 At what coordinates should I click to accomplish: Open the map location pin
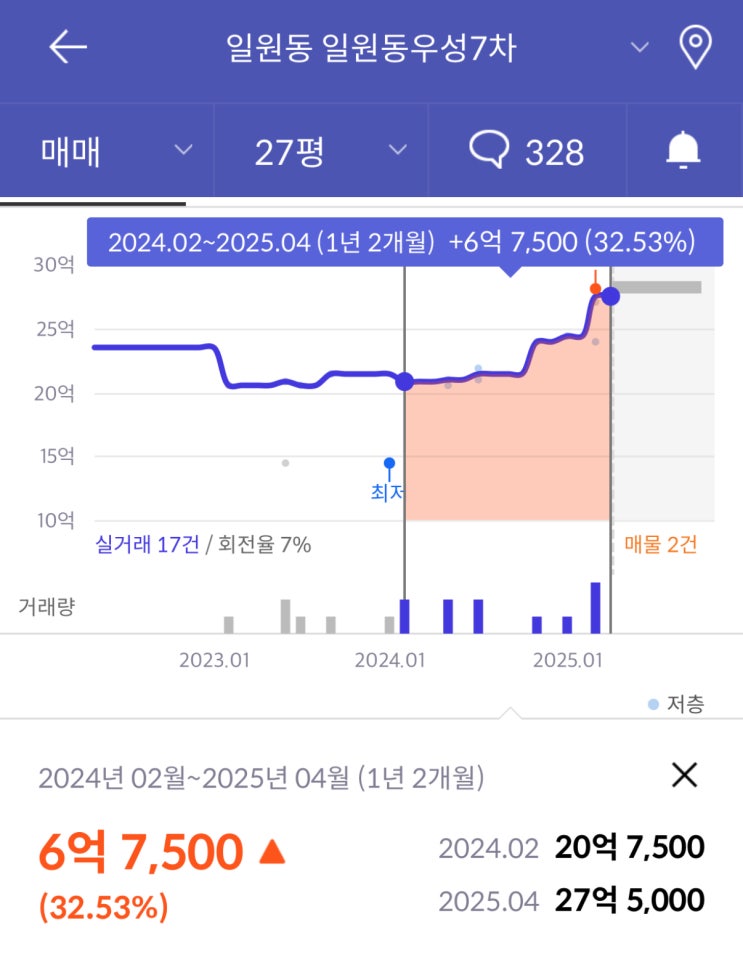pyautogui.click(x=695, y=48)
